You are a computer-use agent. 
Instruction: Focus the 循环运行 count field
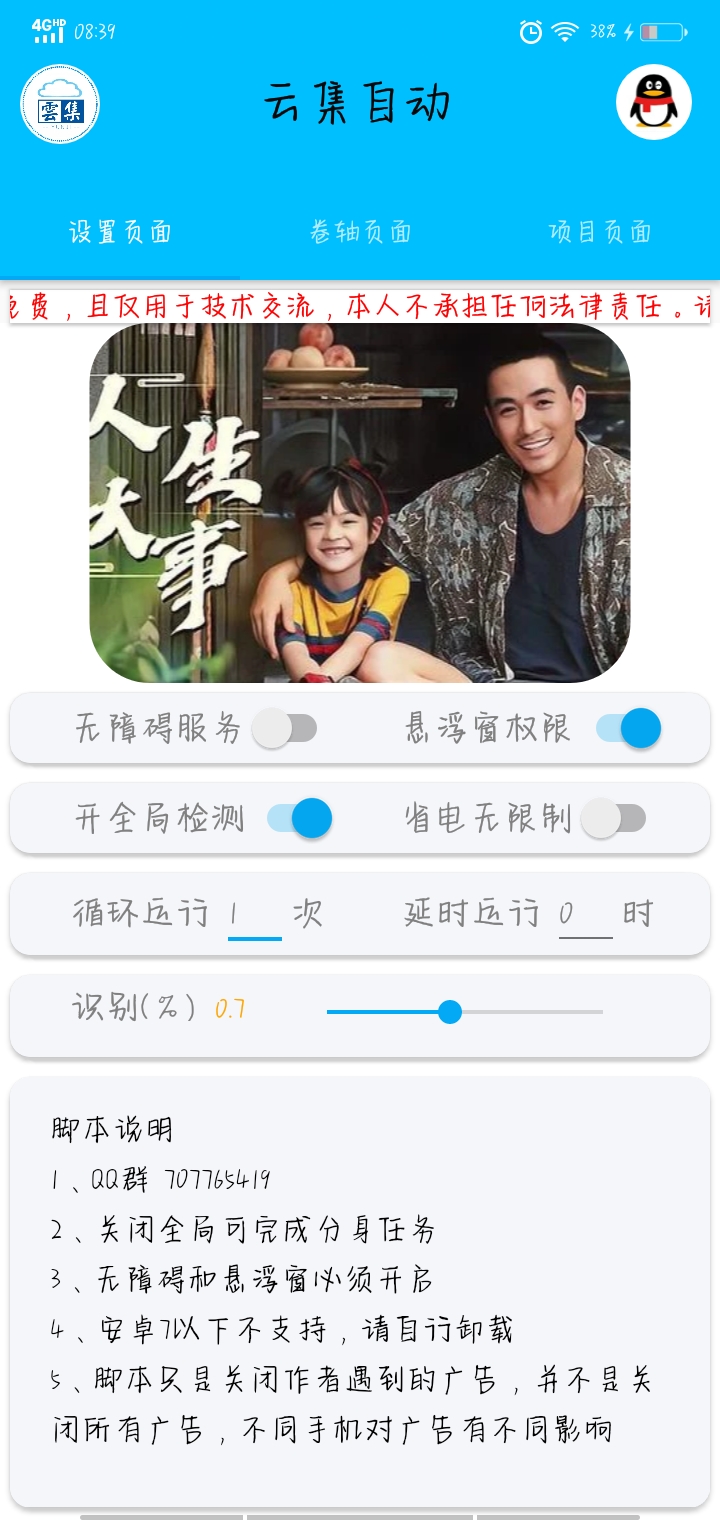(254, 914)
